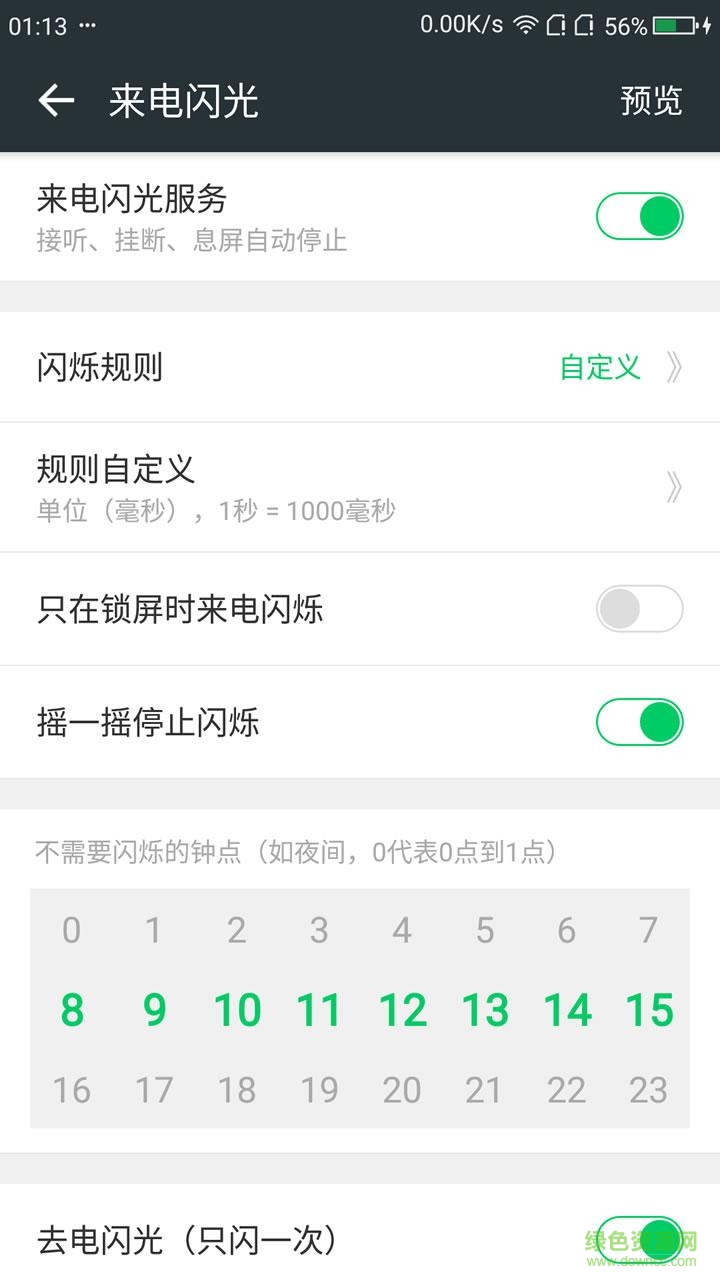The width and height of the screenshot is (720, 1280).
Task: Tap the back arrow to exit 来电闪光 settings
Action: point(57,101)
